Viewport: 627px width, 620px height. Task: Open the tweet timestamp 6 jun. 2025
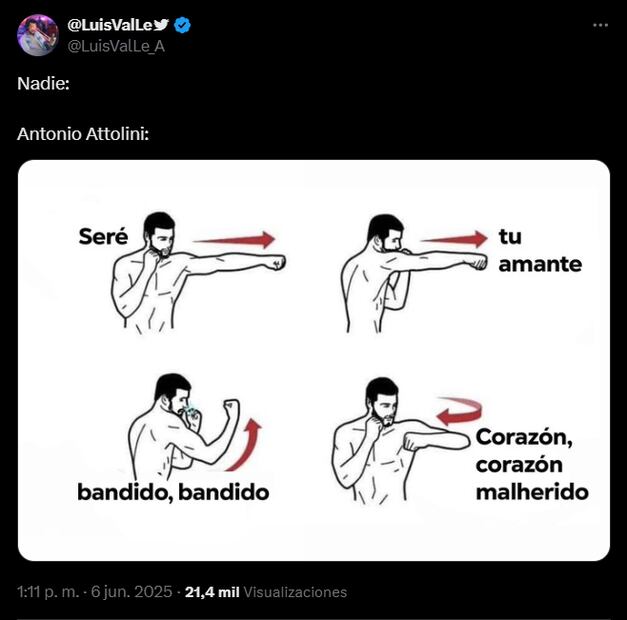94,592
